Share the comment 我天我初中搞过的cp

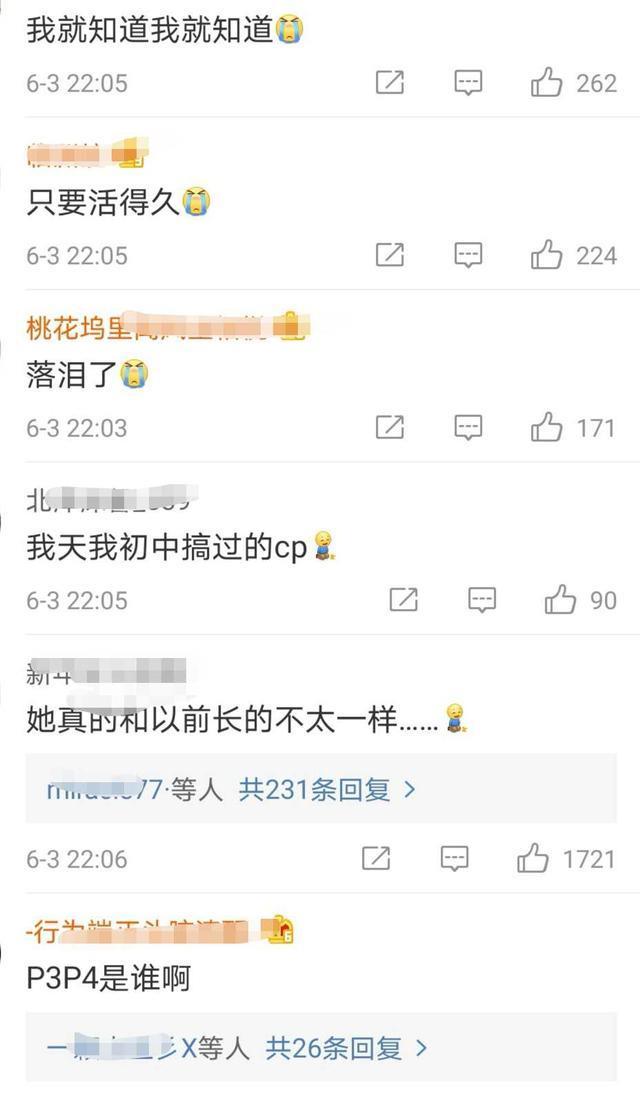click(403, 600)
